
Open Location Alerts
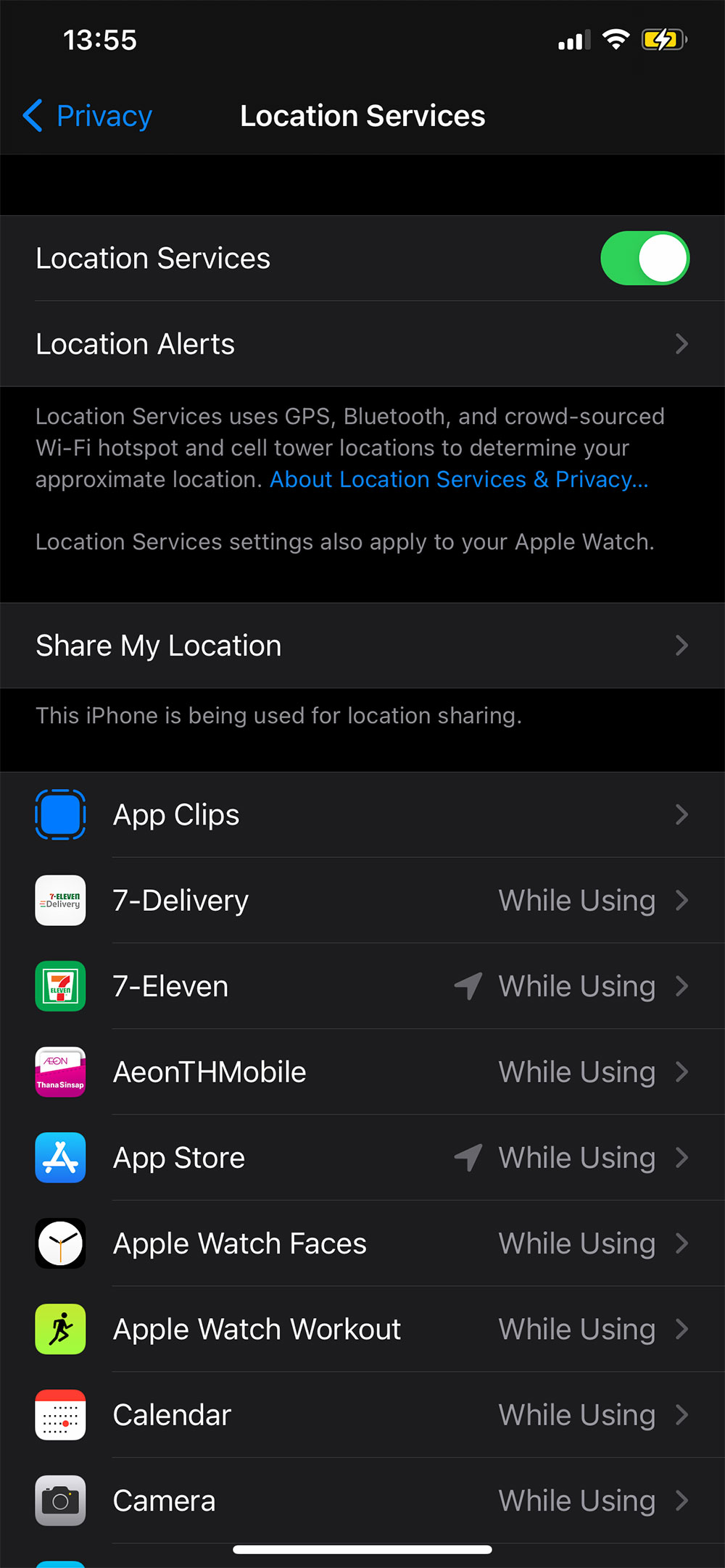click(362, 344)
